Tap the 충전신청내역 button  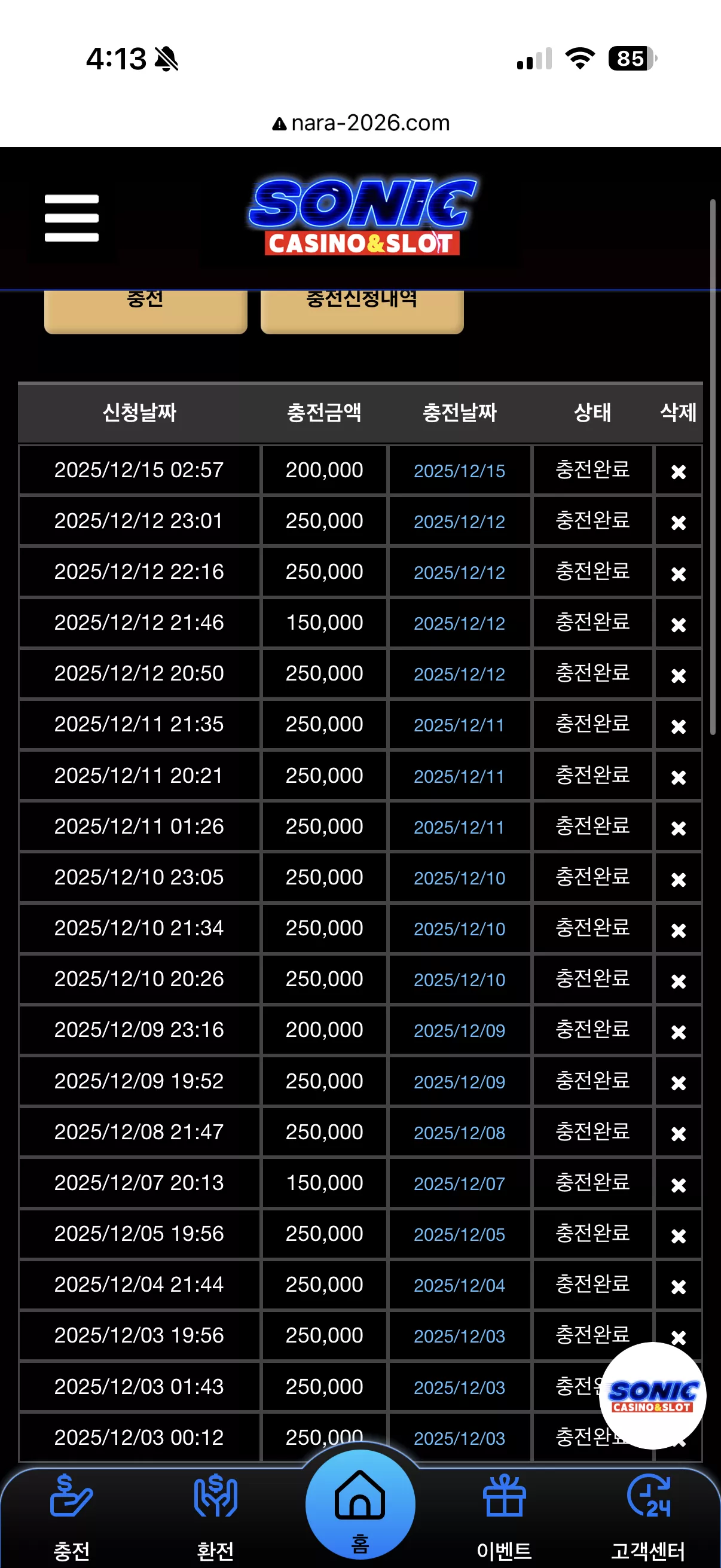tap(362, 310)
